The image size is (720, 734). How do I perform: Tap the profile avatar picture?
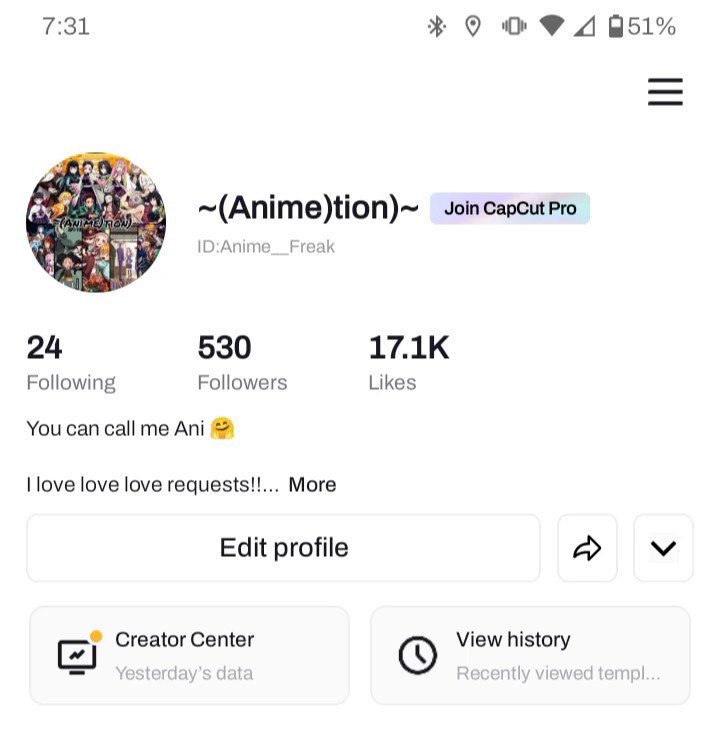pyautogui.click(x=96, y=223)
